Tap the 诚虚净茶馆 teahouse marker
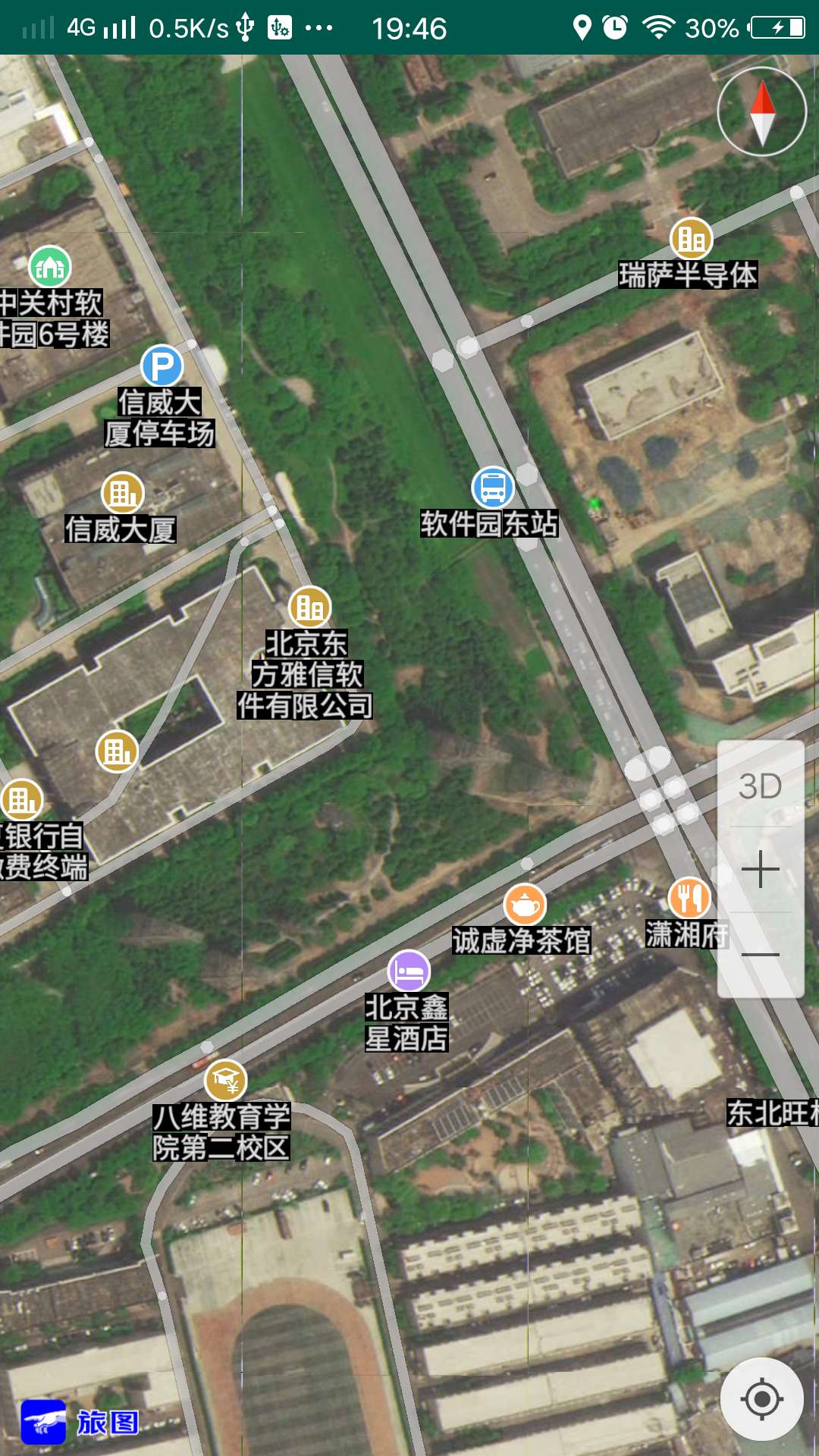 [524, 905]
